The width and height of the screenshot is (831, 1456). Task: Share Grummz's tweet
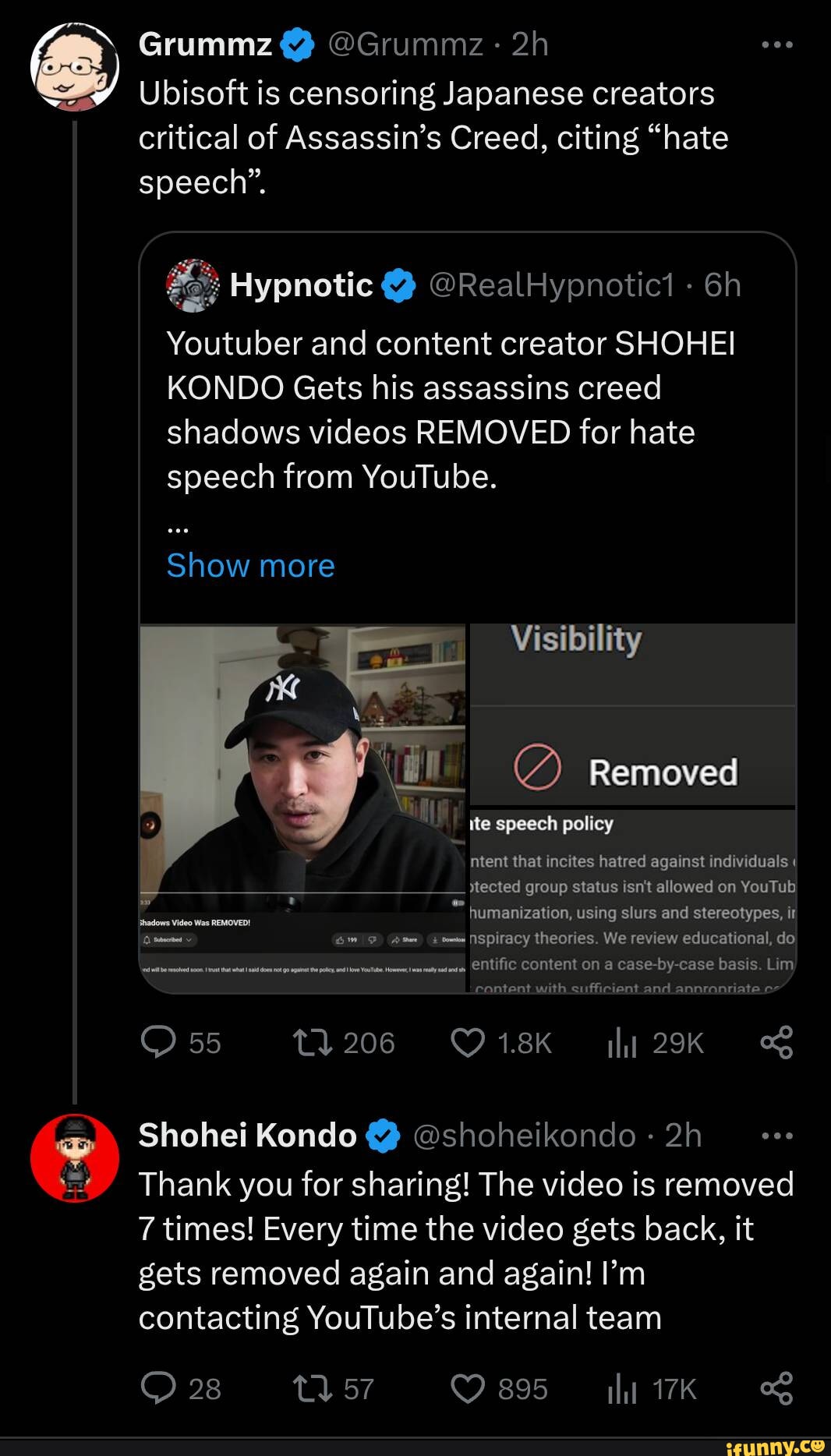(x=776, y=1042)
